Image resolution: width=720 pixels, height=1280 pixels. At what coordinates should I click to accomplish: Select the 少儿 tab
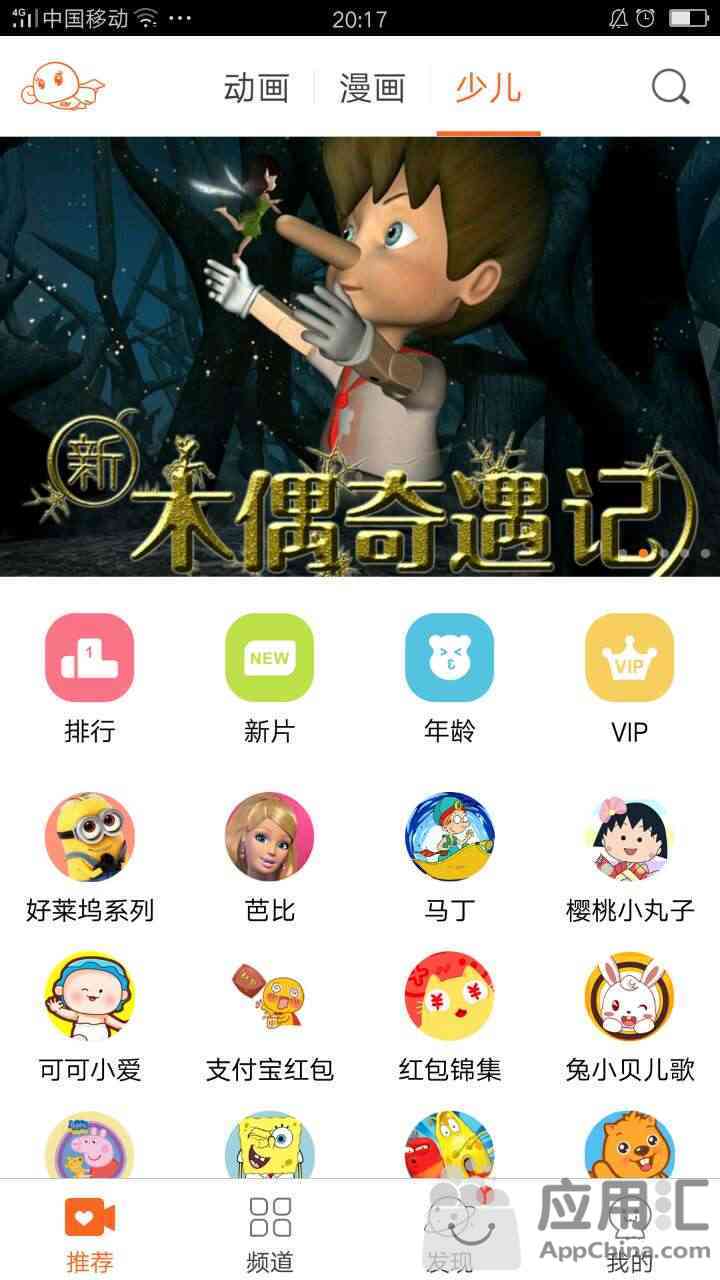(488, 87)
